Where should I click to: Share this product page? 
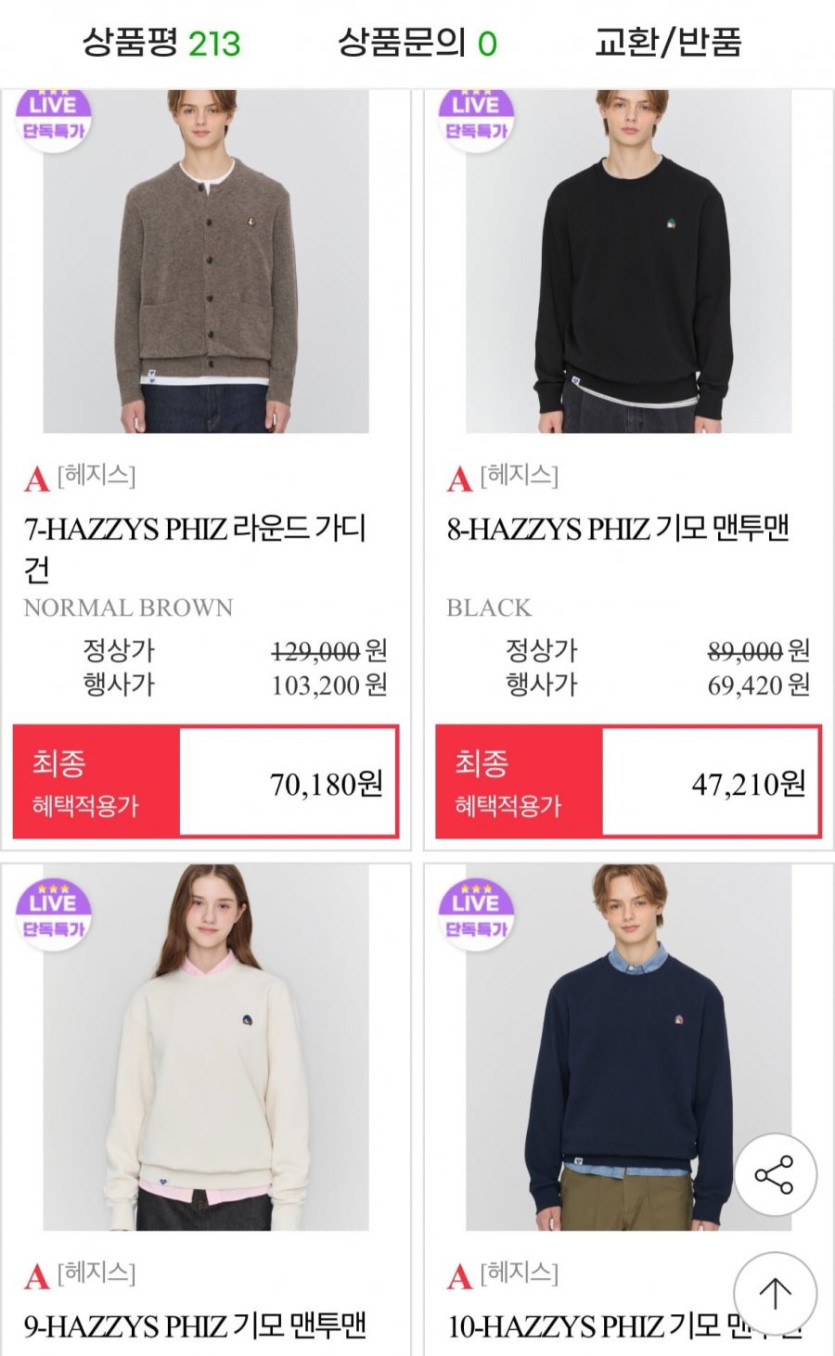(775, 1174)
